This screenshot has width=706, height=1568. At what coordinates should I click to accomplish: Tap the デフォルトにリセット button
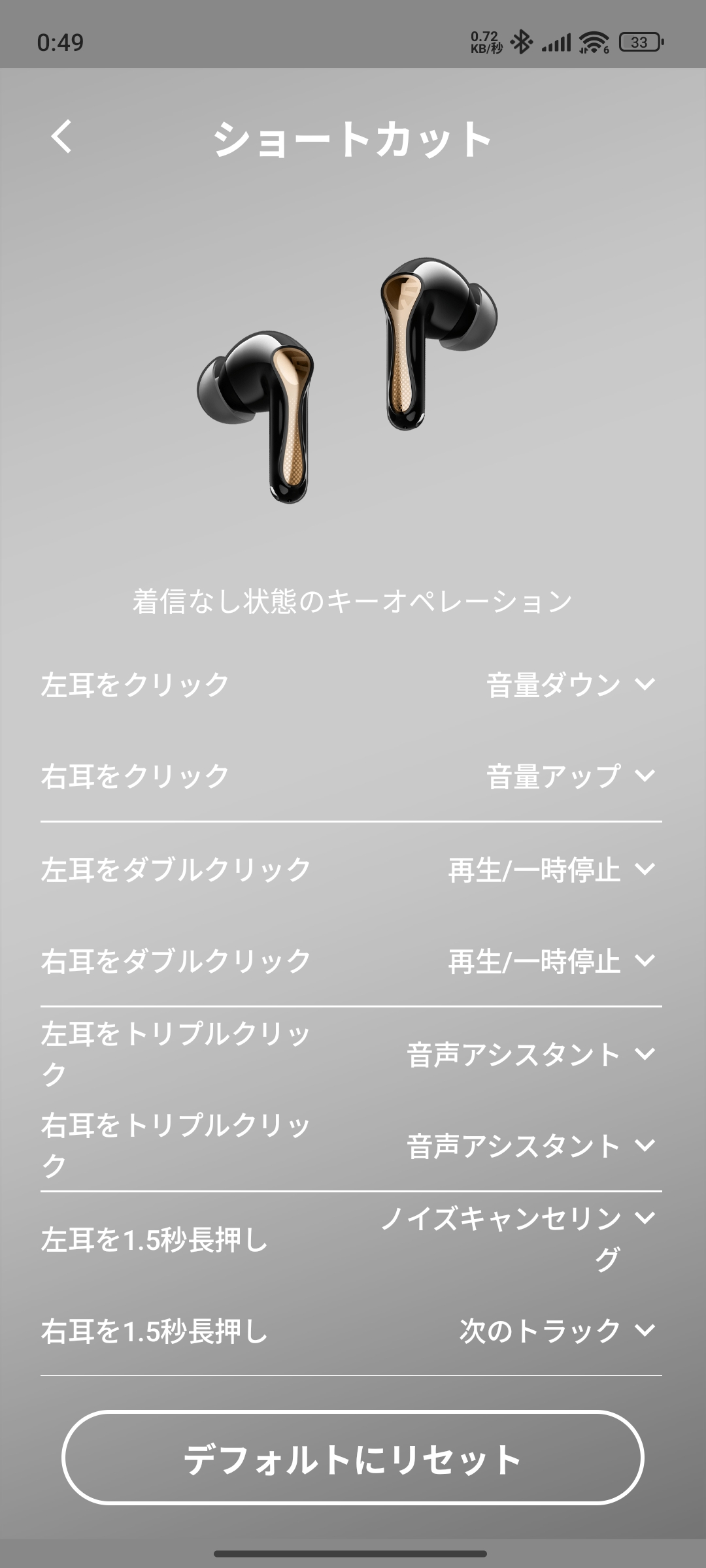point(353,1458)
